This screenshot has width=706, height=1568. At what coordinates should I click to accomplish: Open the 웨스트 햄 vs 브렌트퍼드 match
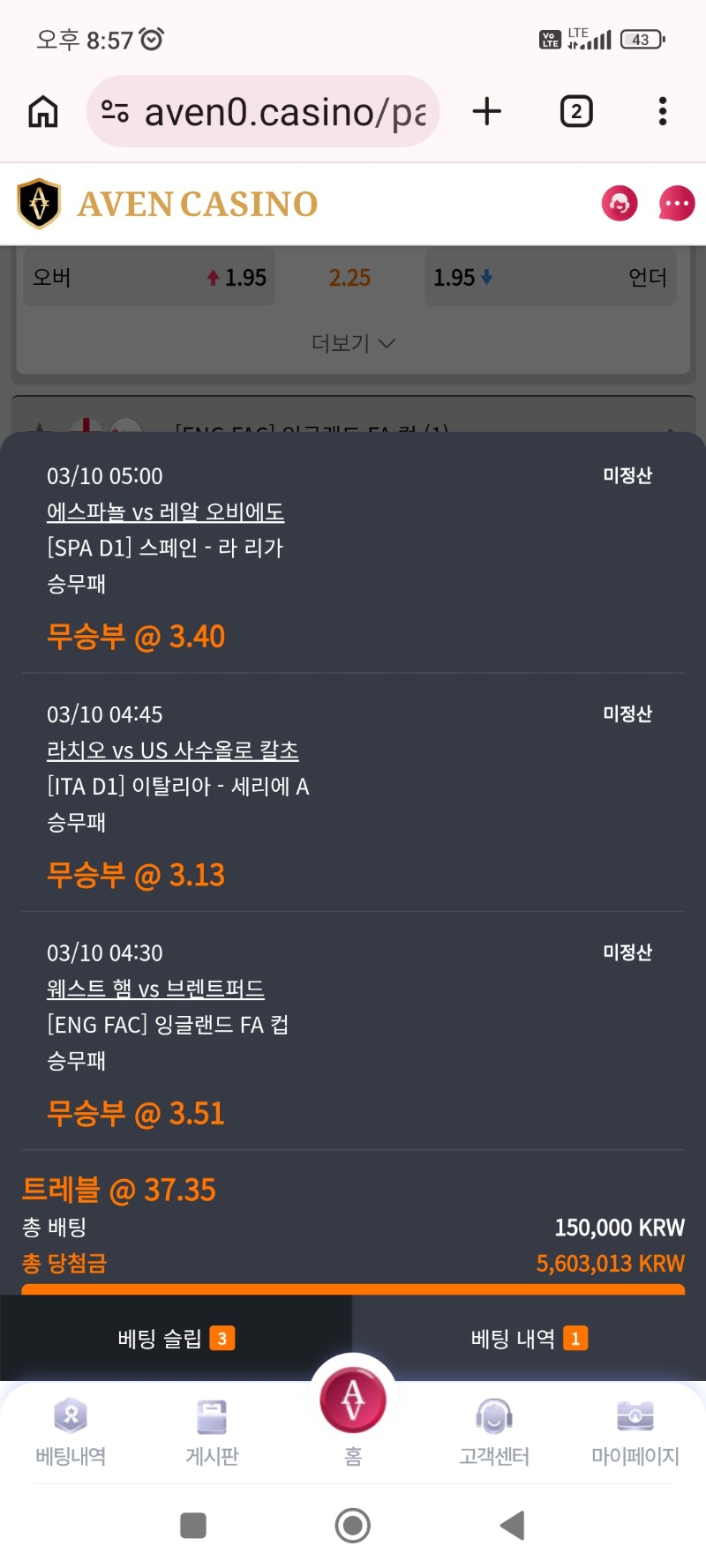[155, 989]
